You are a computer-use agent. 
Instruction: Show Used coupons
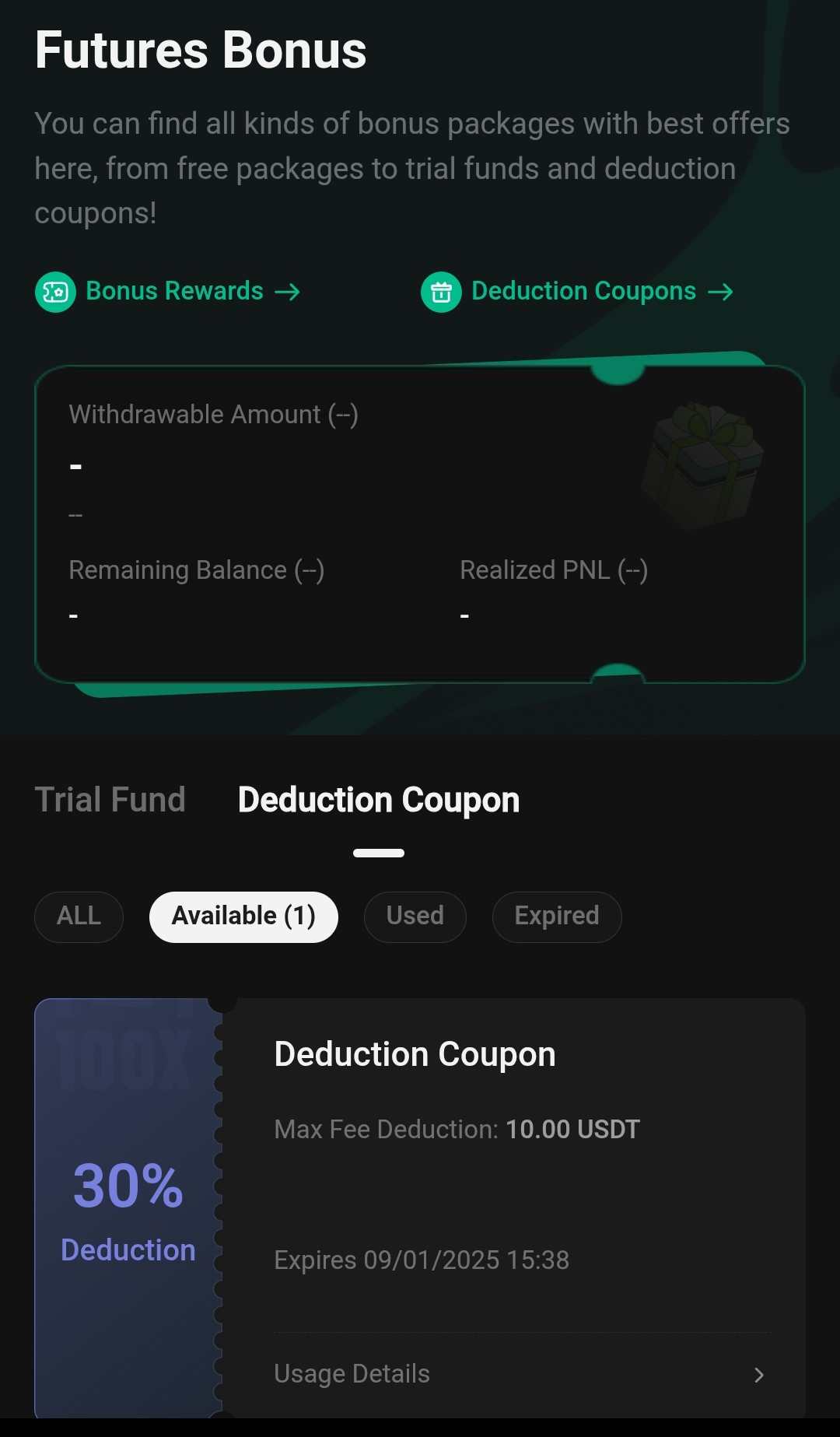[415, 917]
